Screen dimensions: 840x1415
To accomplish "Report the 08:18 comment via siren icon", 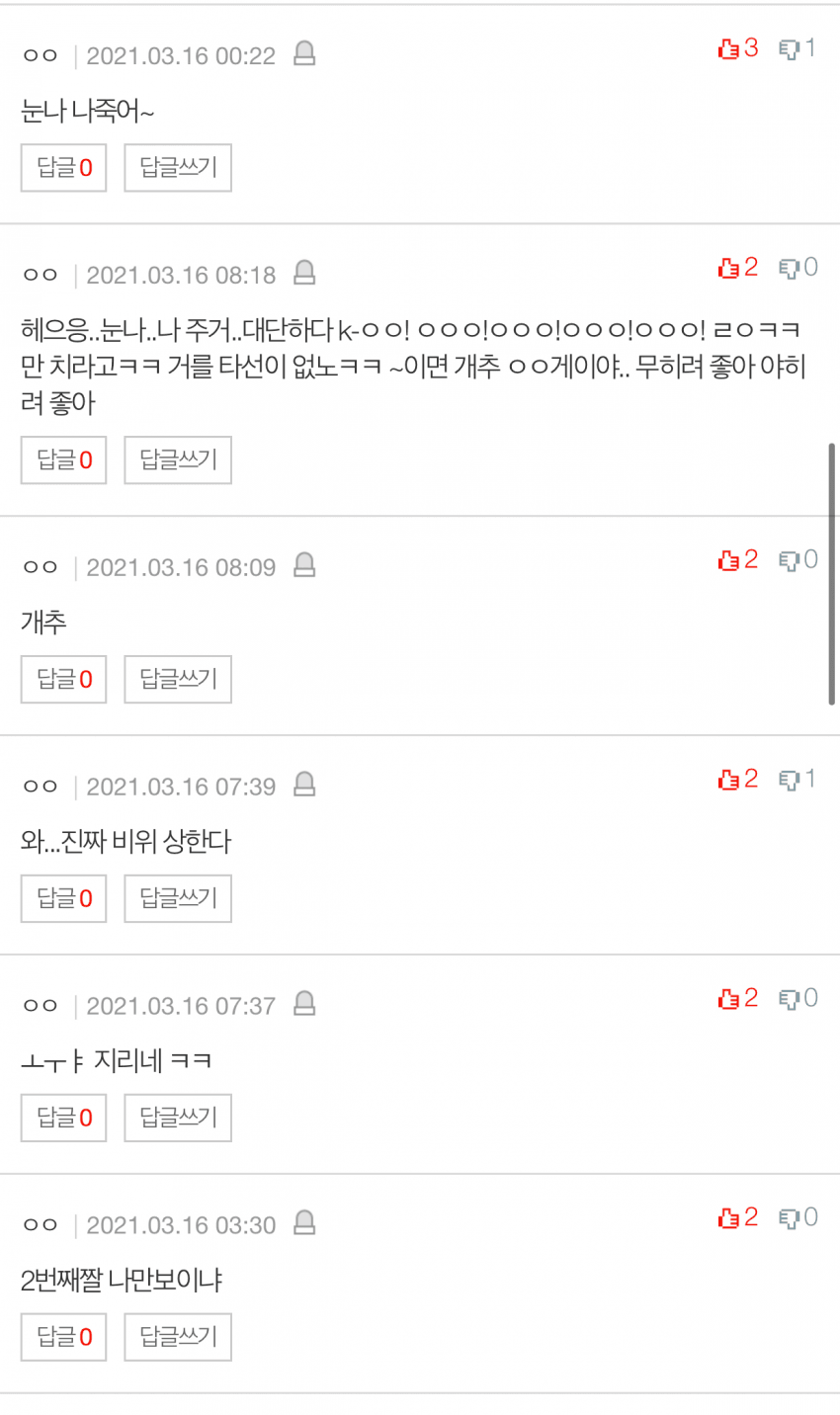I will tap(304, 273).
